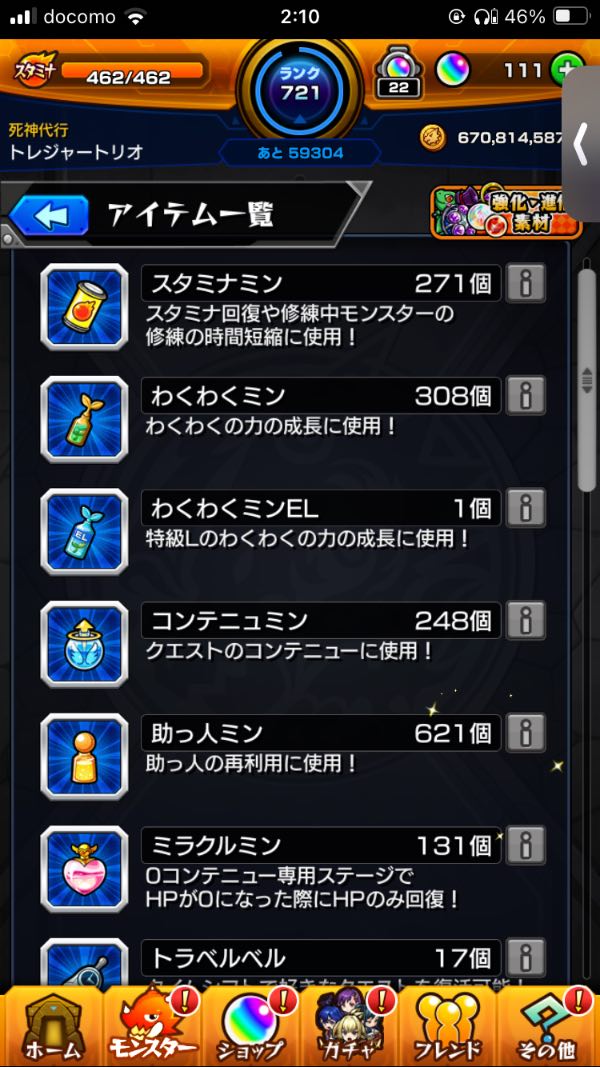Open info for コンテニュミン
Screen dimensions: 600x1067
click(525, 620)
